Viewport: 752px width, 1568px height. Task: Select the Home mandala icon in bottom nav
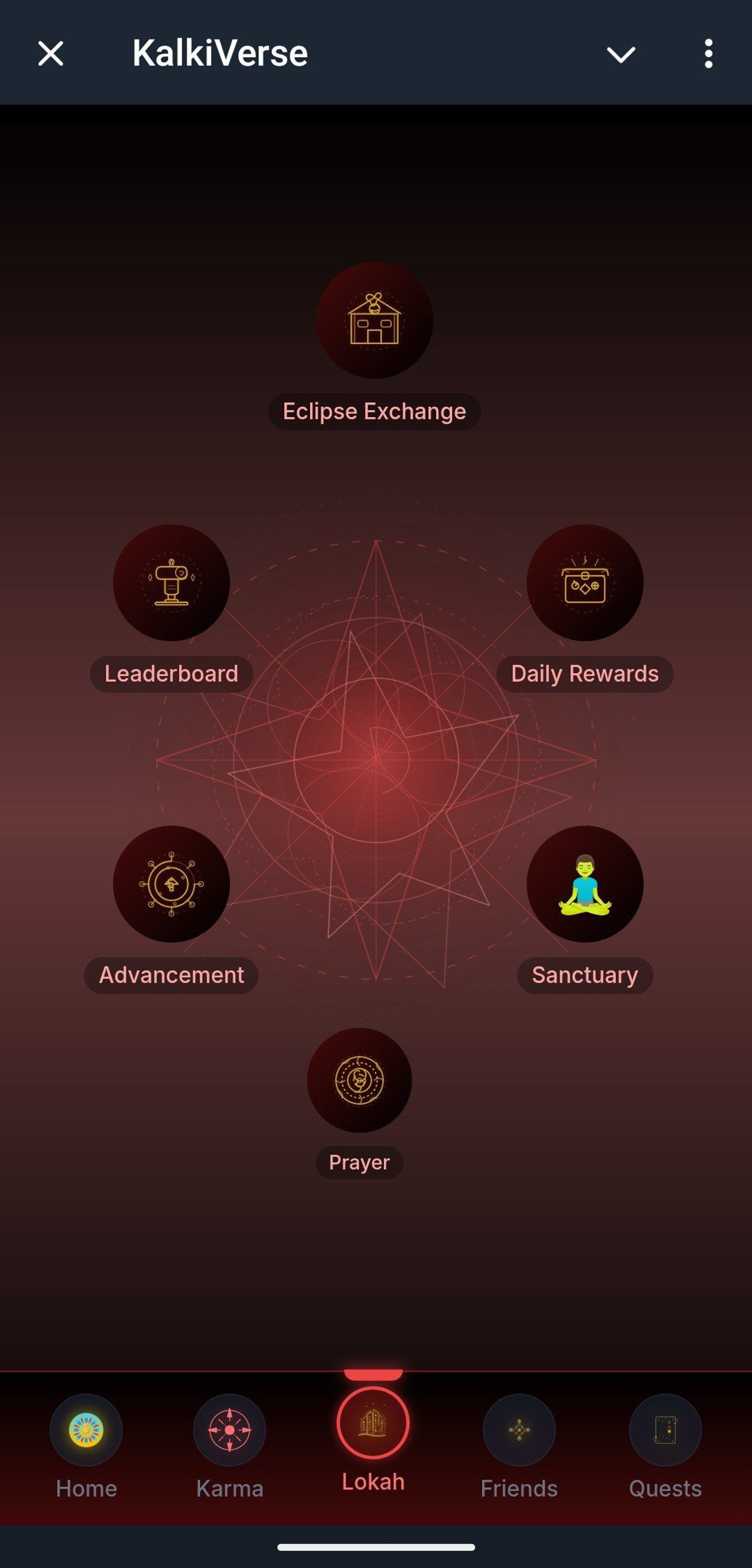(x=86, y=1430)
